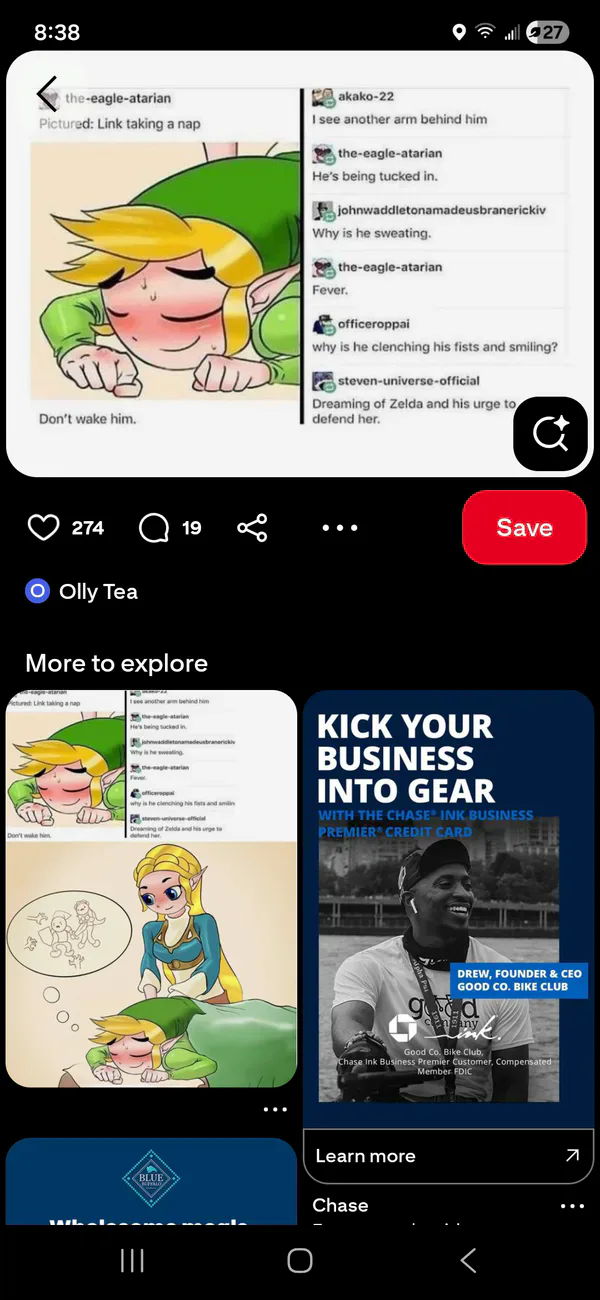Viewport: 600px width, 1300px height.
Task: Open visual search on the pin image
Action: pos(550,433)
